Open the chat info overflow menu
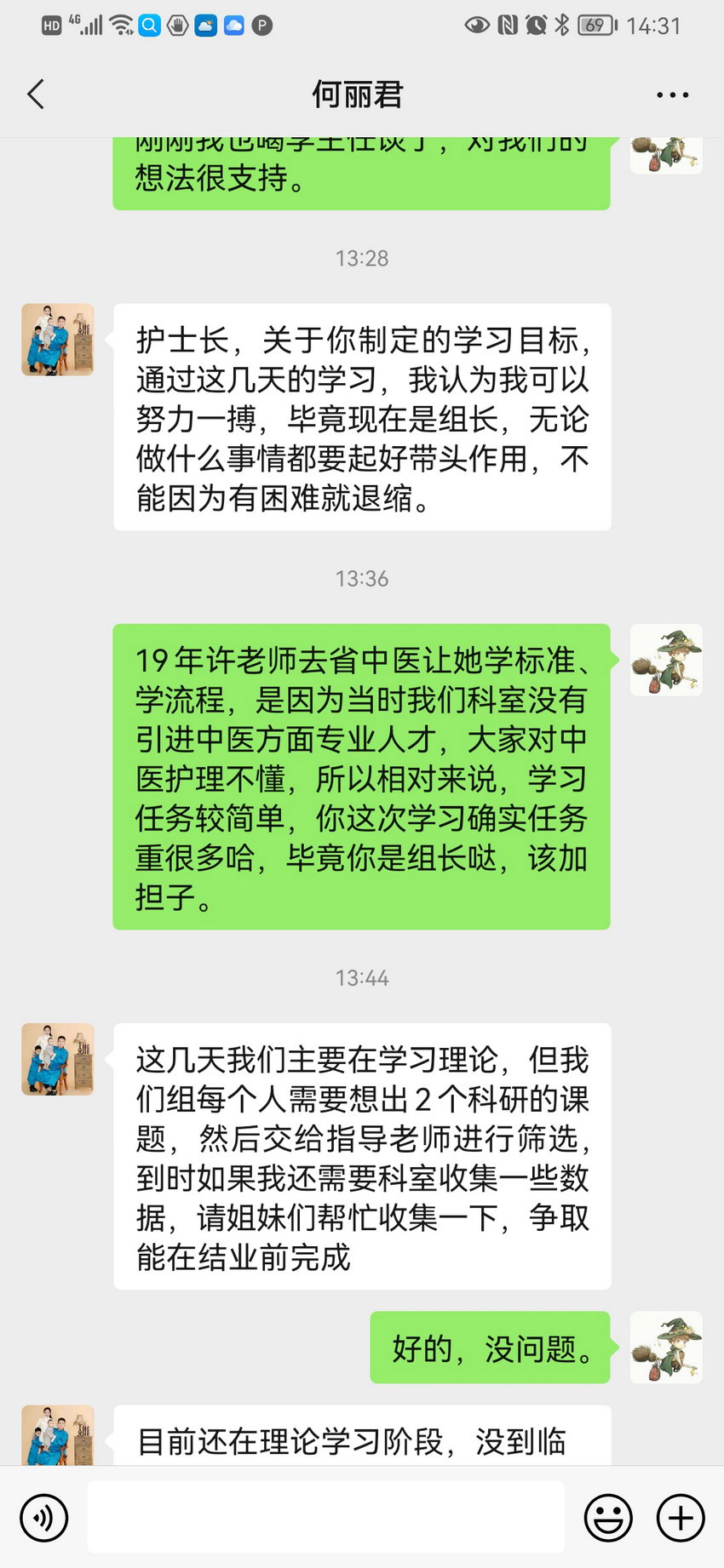This screenshot has height=1568, width=724. click(x=672, y=94)
